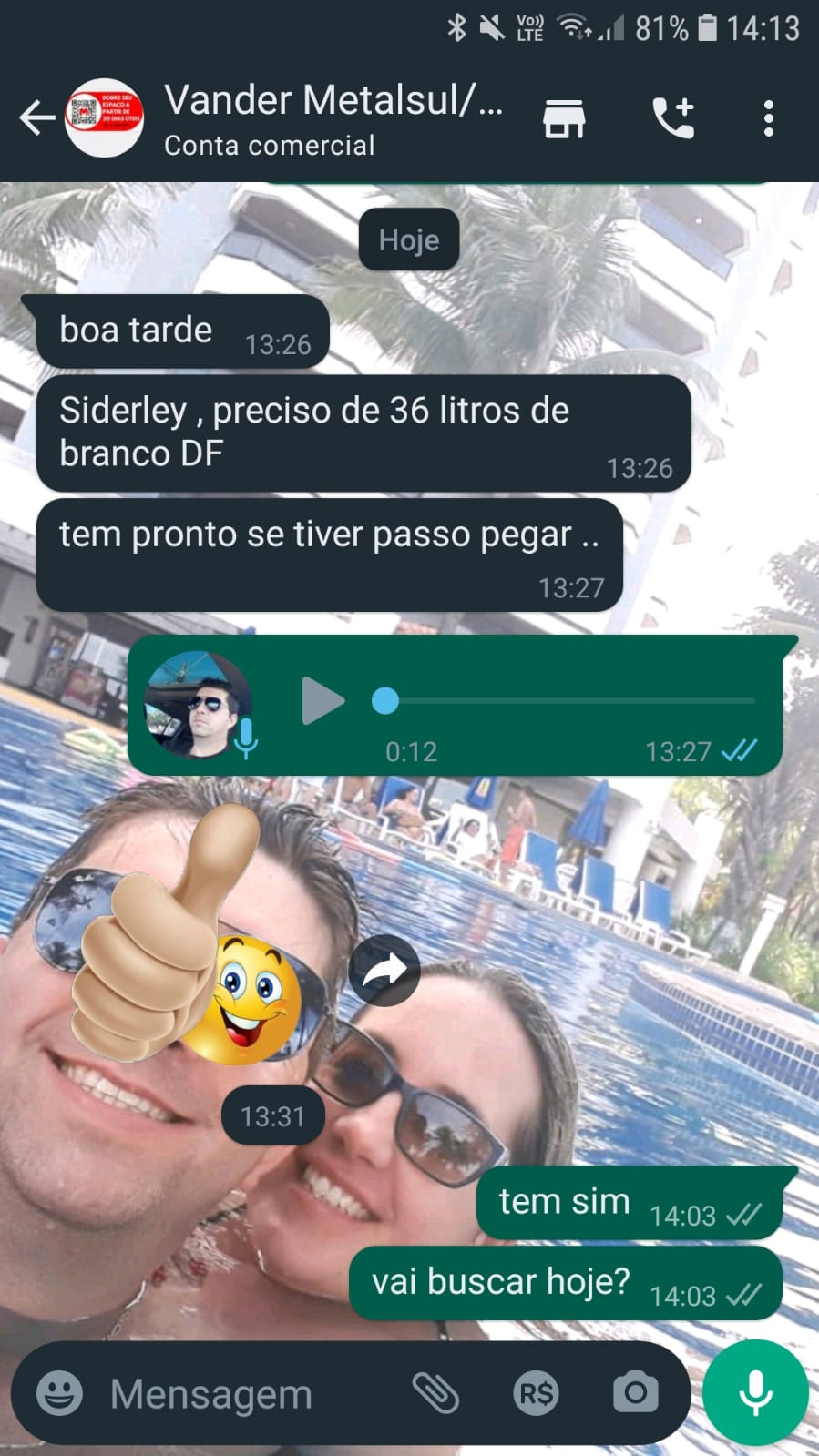Open the camera to take a photo
This screenshot has height=1456, width=819.
click(x=635, y=1393)
